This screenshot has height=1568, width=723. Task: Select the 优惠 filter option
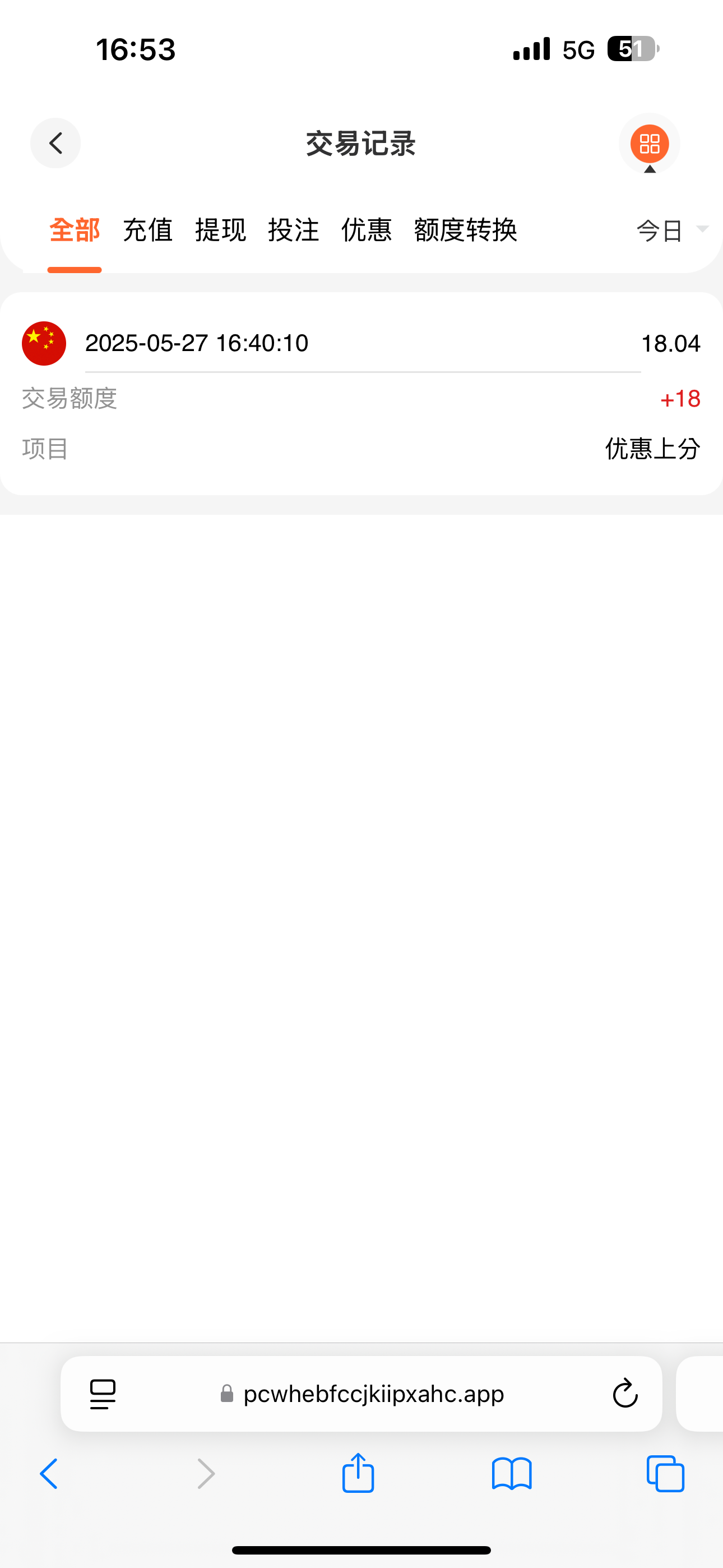coord(367,230)
